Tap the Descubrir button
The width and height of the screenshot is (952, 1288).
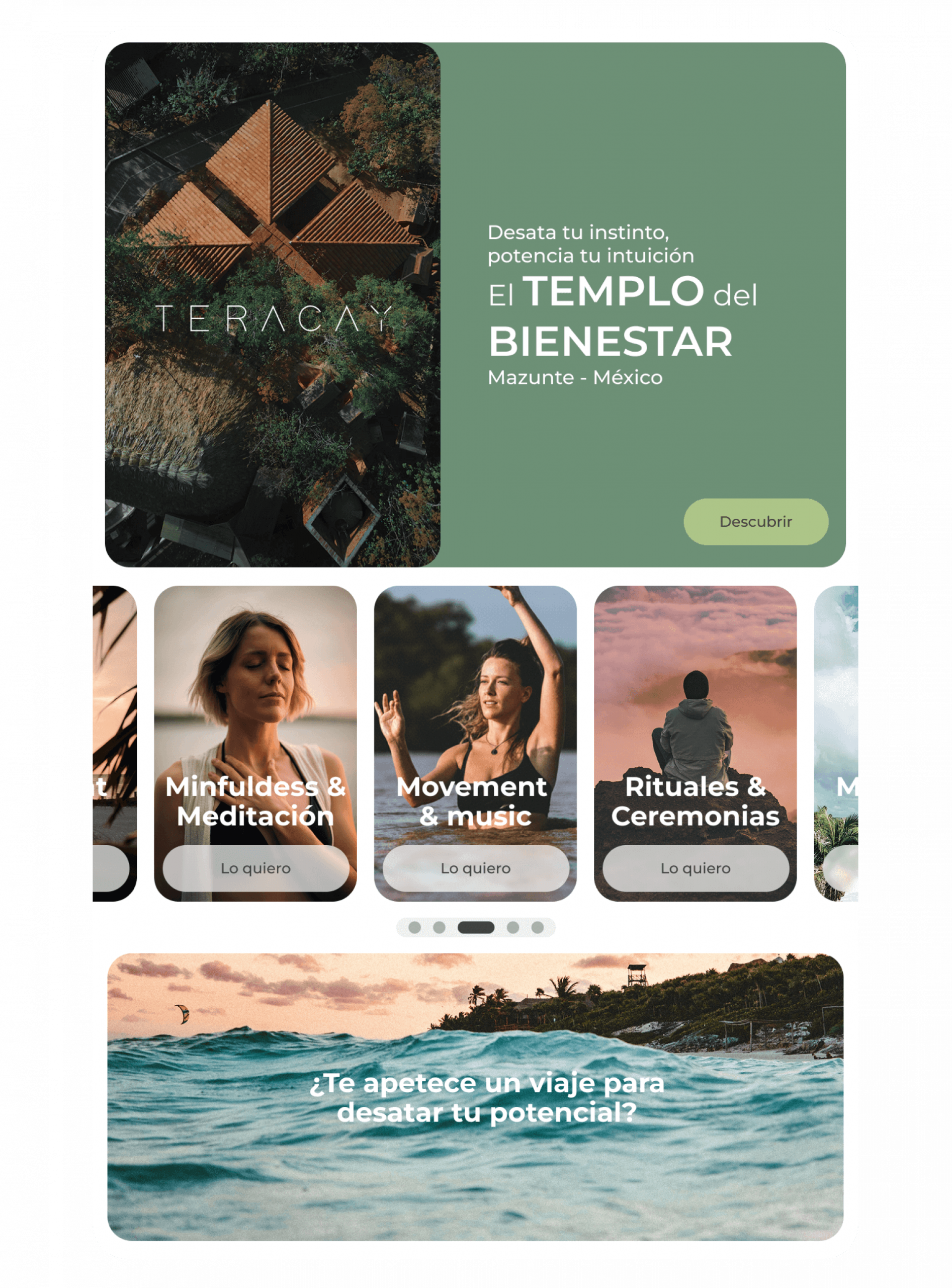click(755, 522)
